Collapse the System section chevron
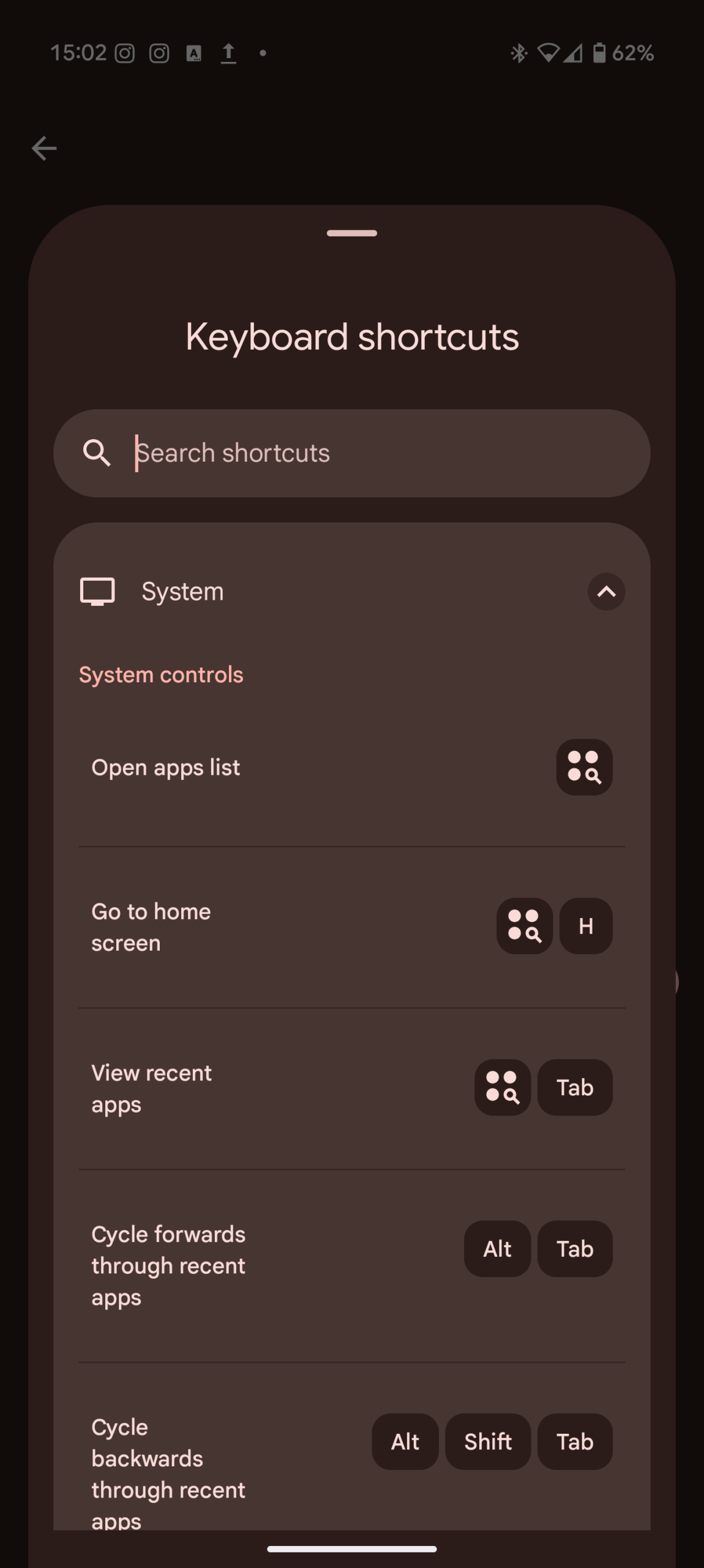The image size is (704, 1568). 606,592
